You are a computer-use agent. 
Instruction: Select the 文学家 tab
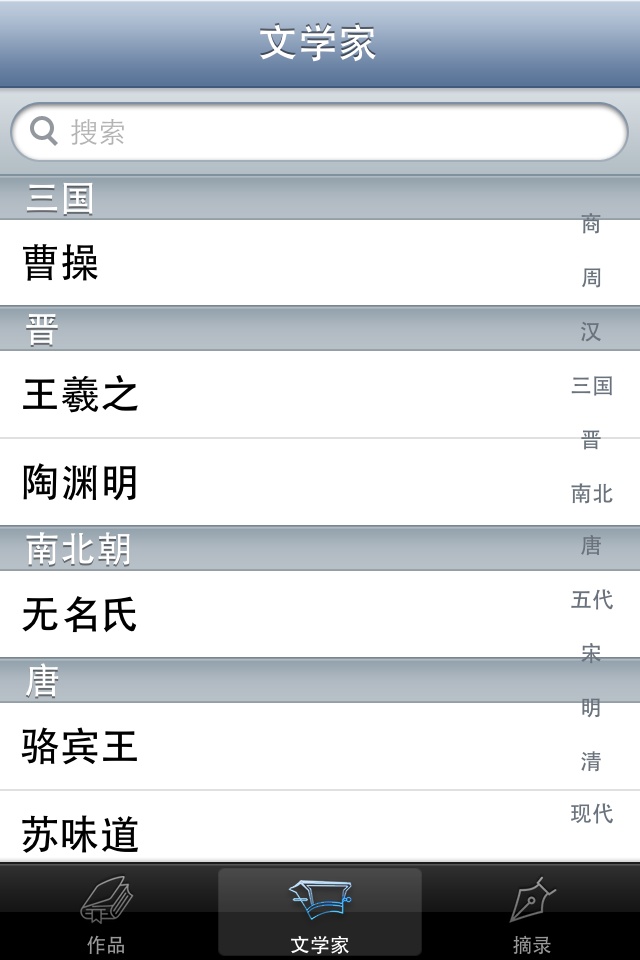click(320, 912)
